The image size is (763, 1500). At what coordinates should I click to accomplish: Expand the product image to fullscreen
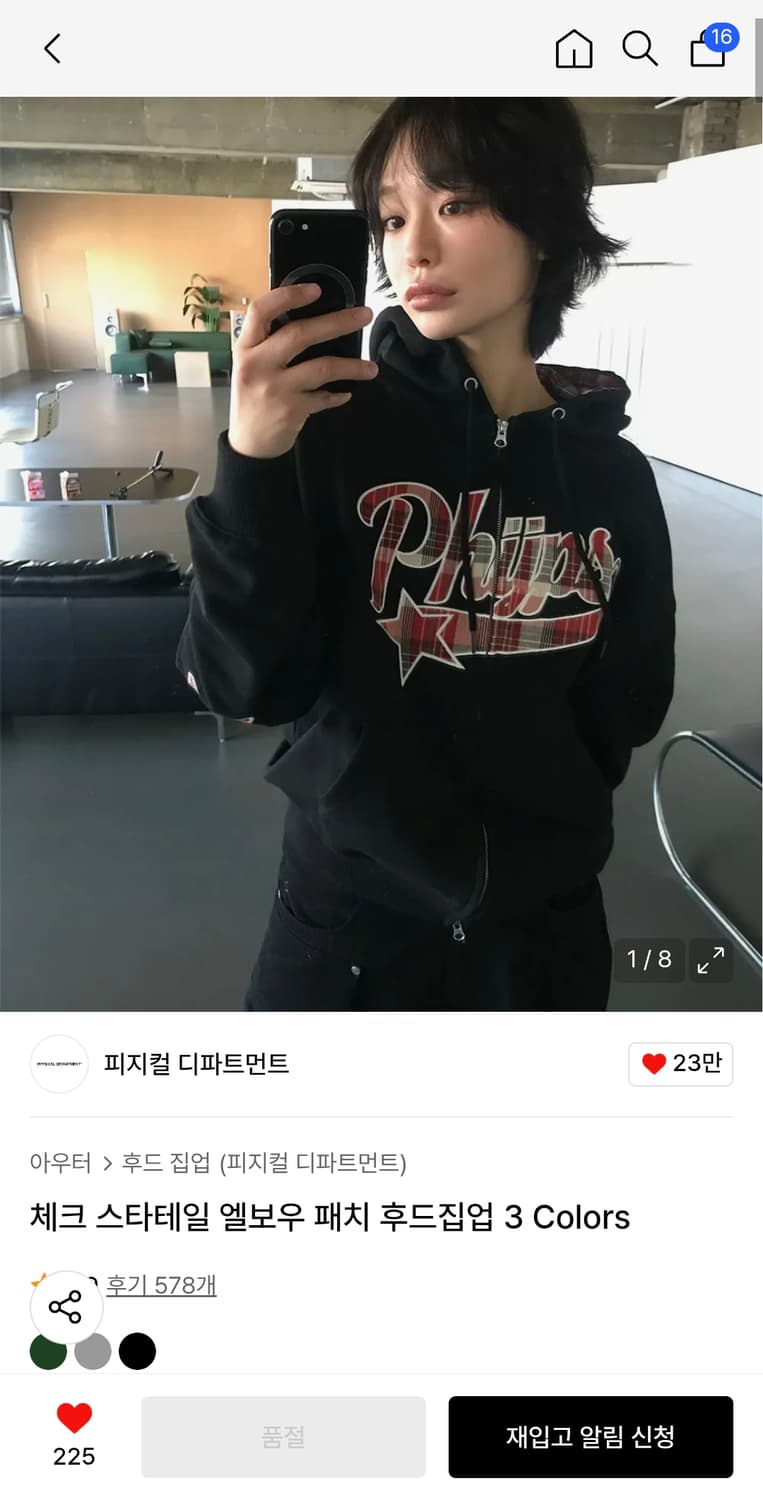(711, 961)
